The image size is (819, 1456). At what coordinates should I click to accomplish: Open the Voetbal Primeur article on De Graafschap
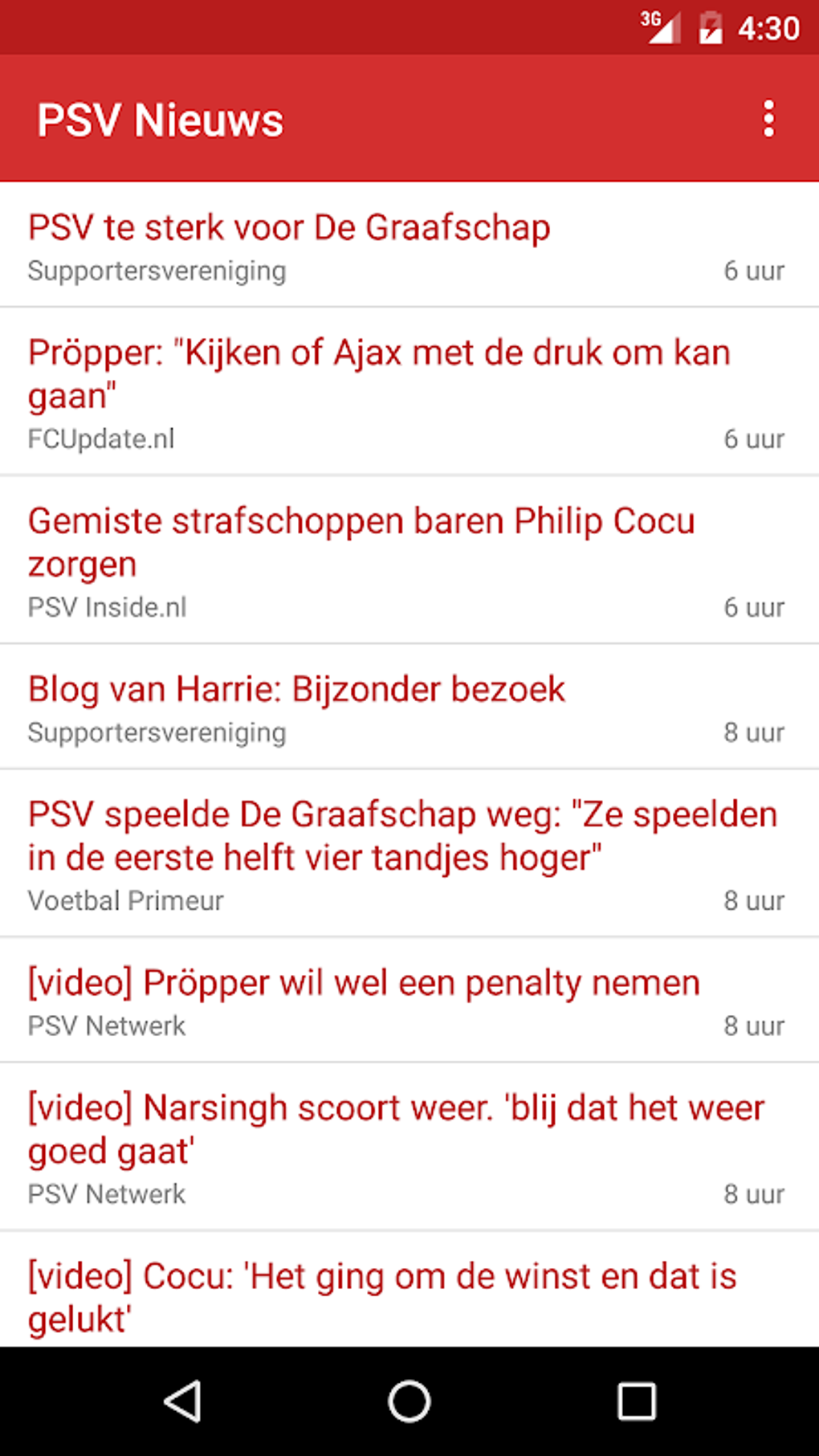coord(409,853)
